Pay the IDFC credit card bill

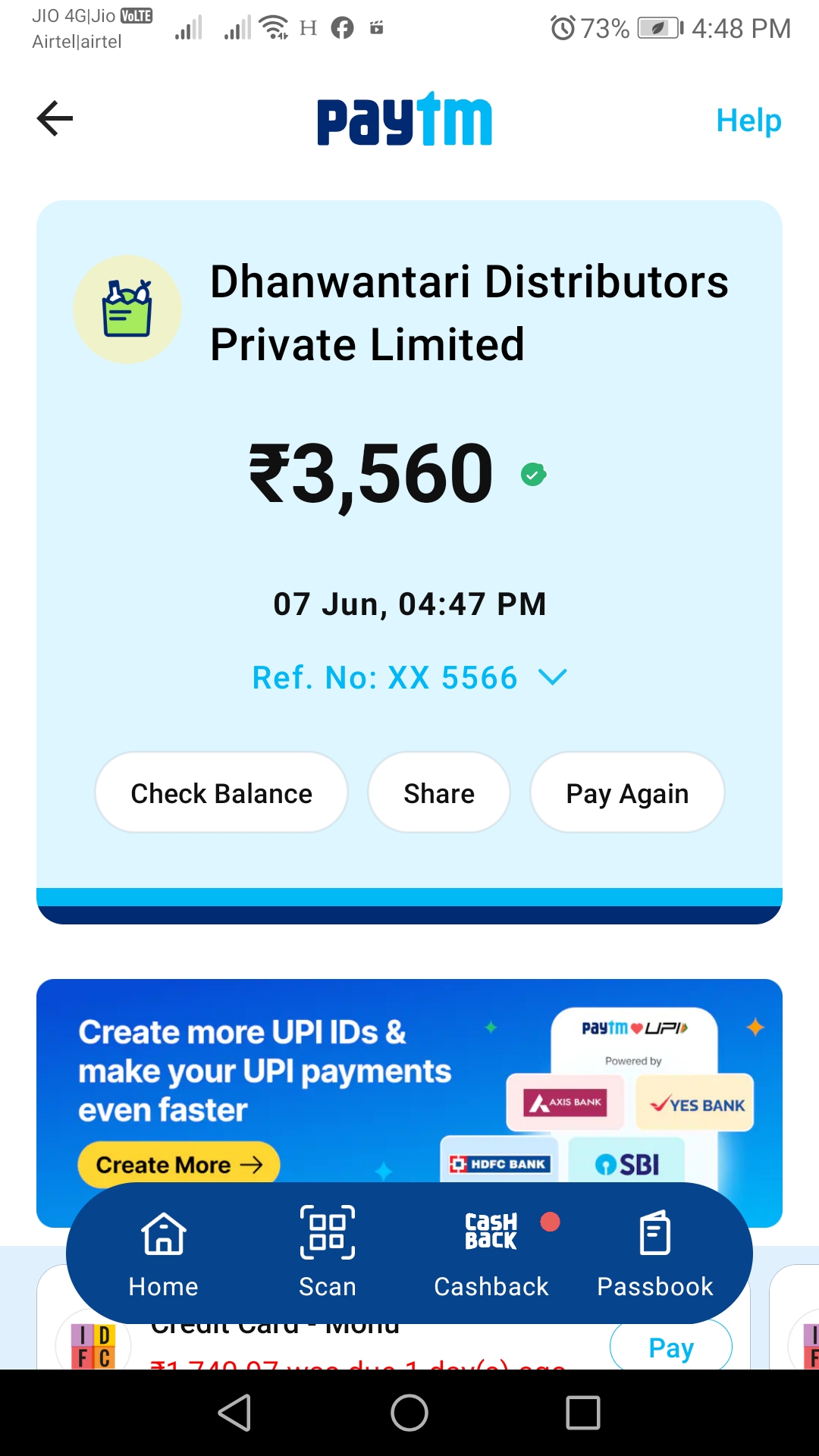coord(671,1347)
